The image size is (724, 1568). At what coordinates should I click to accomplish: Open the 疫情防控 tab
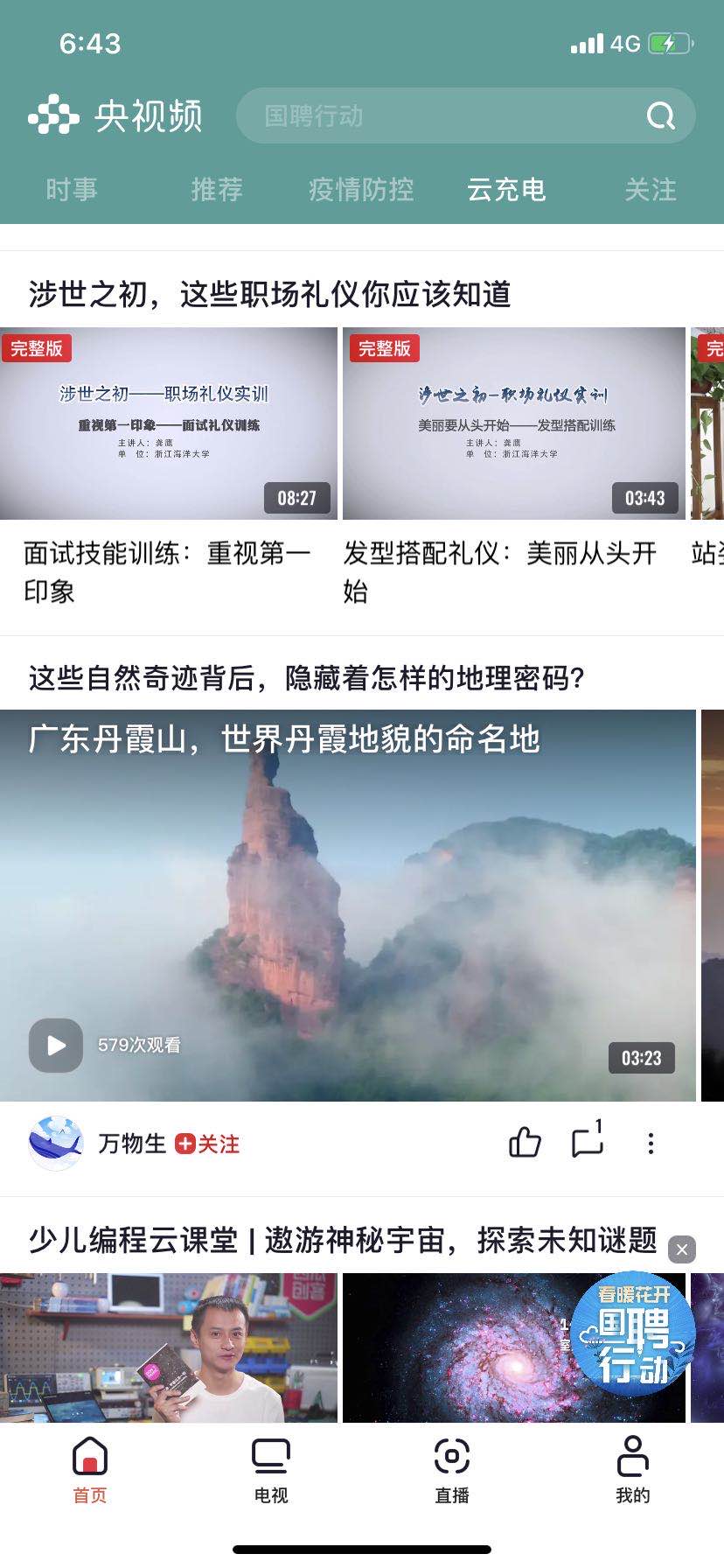(361, 189)
